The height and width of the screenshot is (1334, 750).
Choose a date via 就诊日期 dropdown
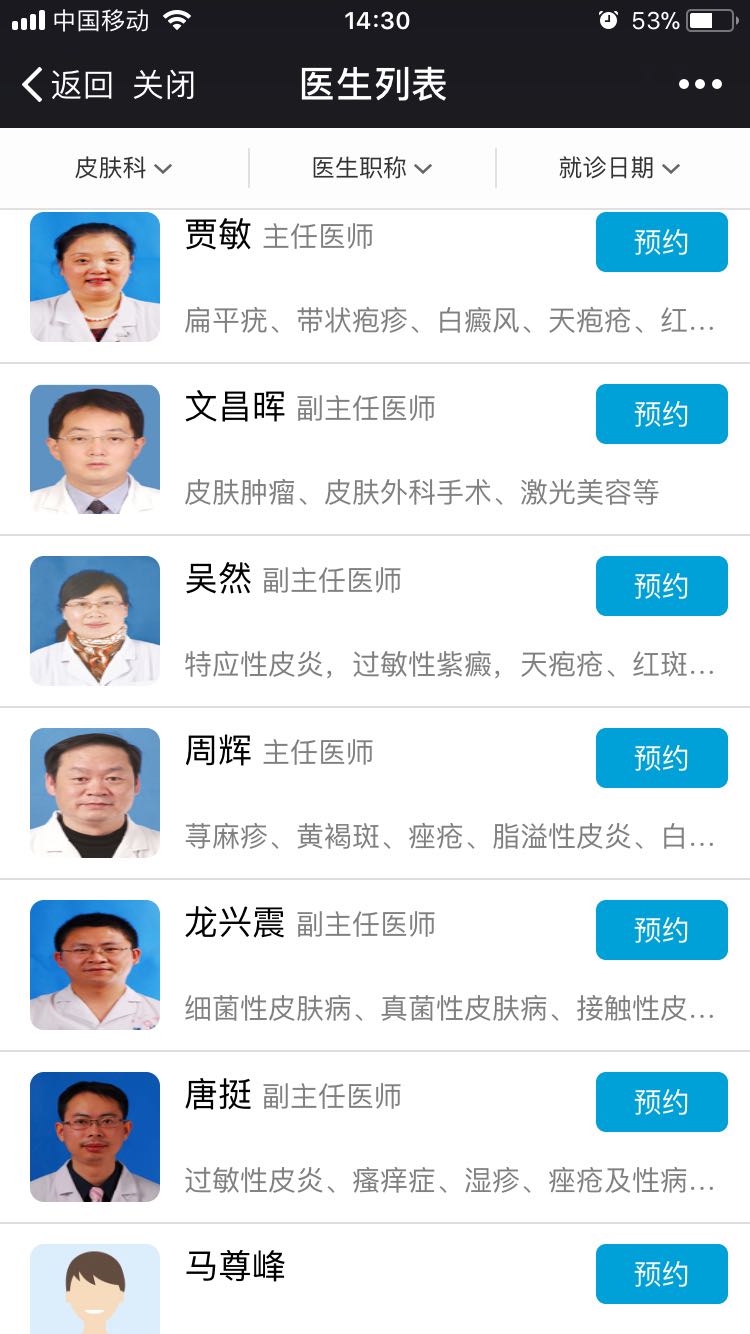click(x=619, y=168)
